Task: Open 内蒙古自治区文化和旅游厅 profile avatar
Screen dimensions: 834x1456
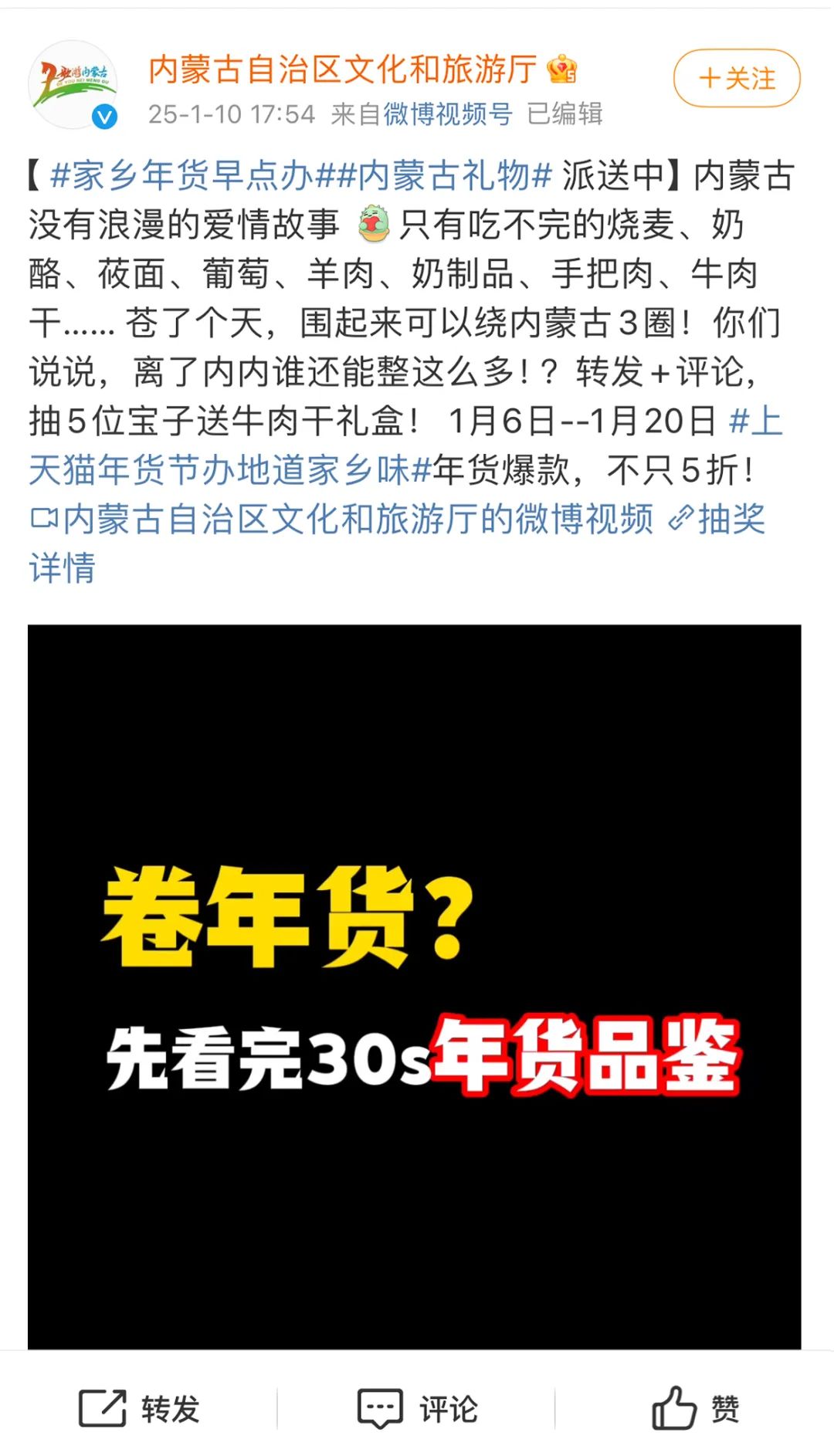Action: click(x=72, y=83)
